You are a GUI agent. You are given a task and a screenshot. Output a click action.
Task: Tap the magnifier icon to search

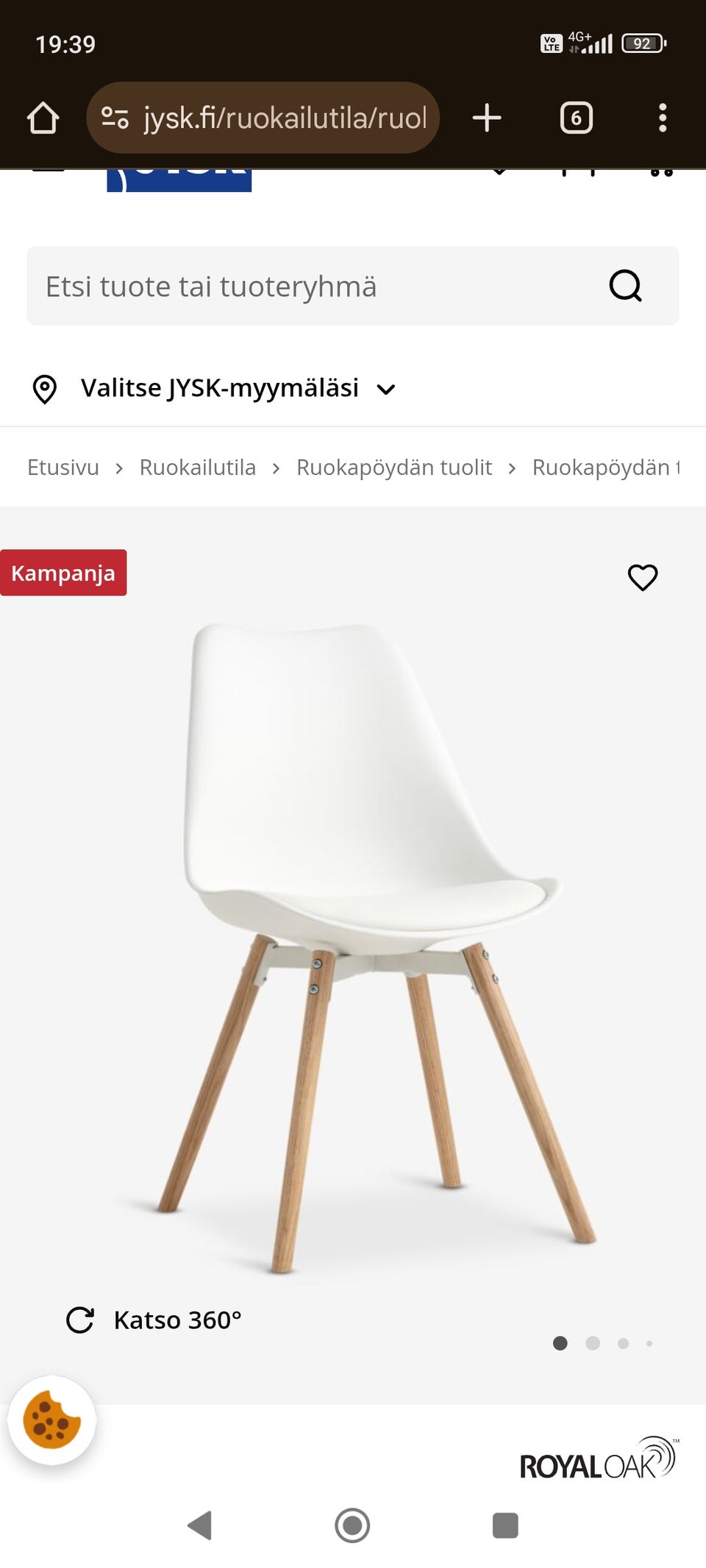[627, 286]
